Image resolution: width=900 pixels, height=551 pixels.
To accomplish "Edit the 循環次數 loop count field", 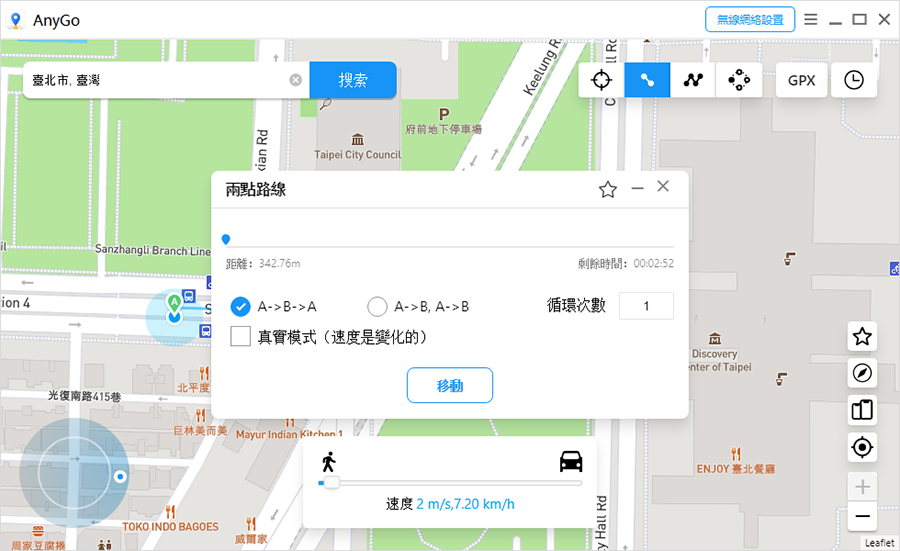I will pos(646,306).
